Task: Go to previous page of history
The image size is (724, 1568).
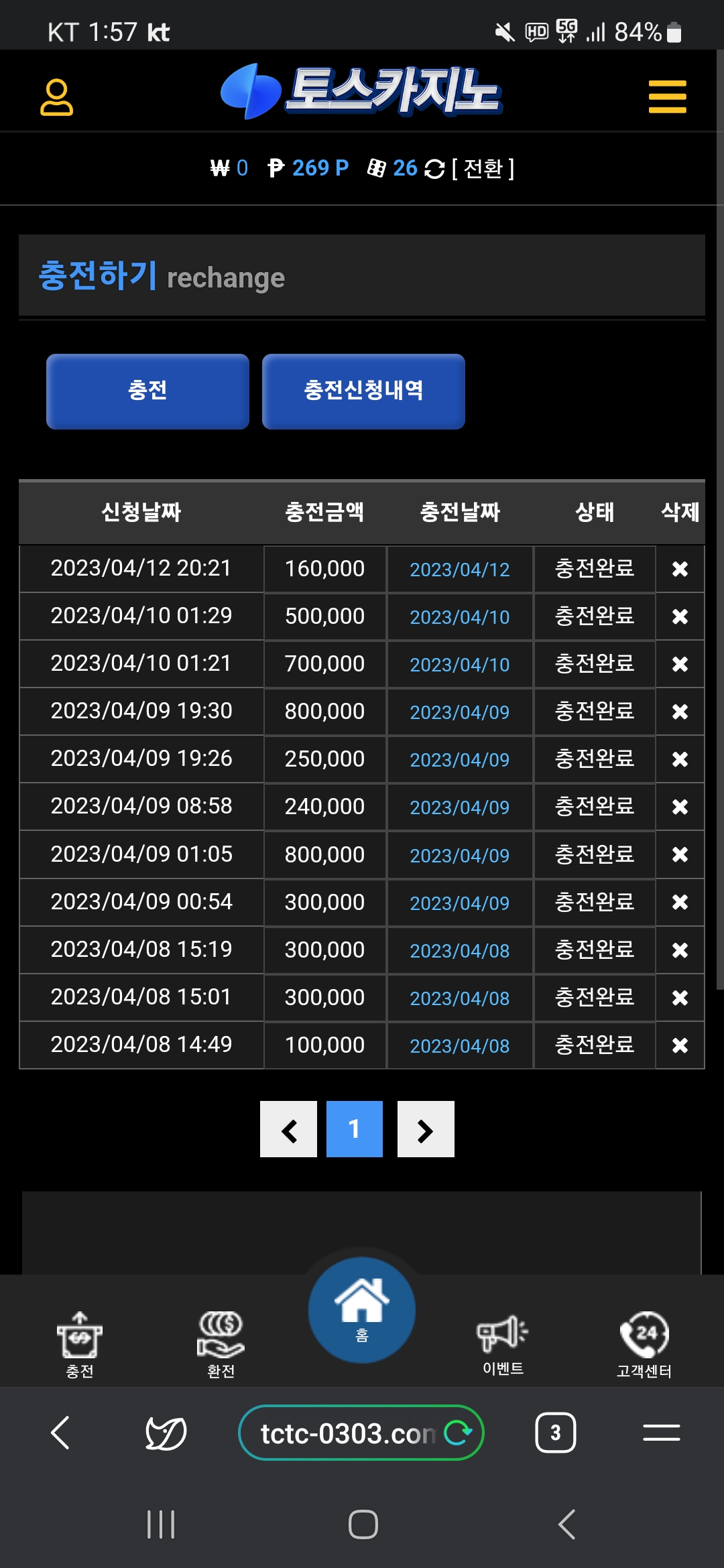Action: 288,1129
